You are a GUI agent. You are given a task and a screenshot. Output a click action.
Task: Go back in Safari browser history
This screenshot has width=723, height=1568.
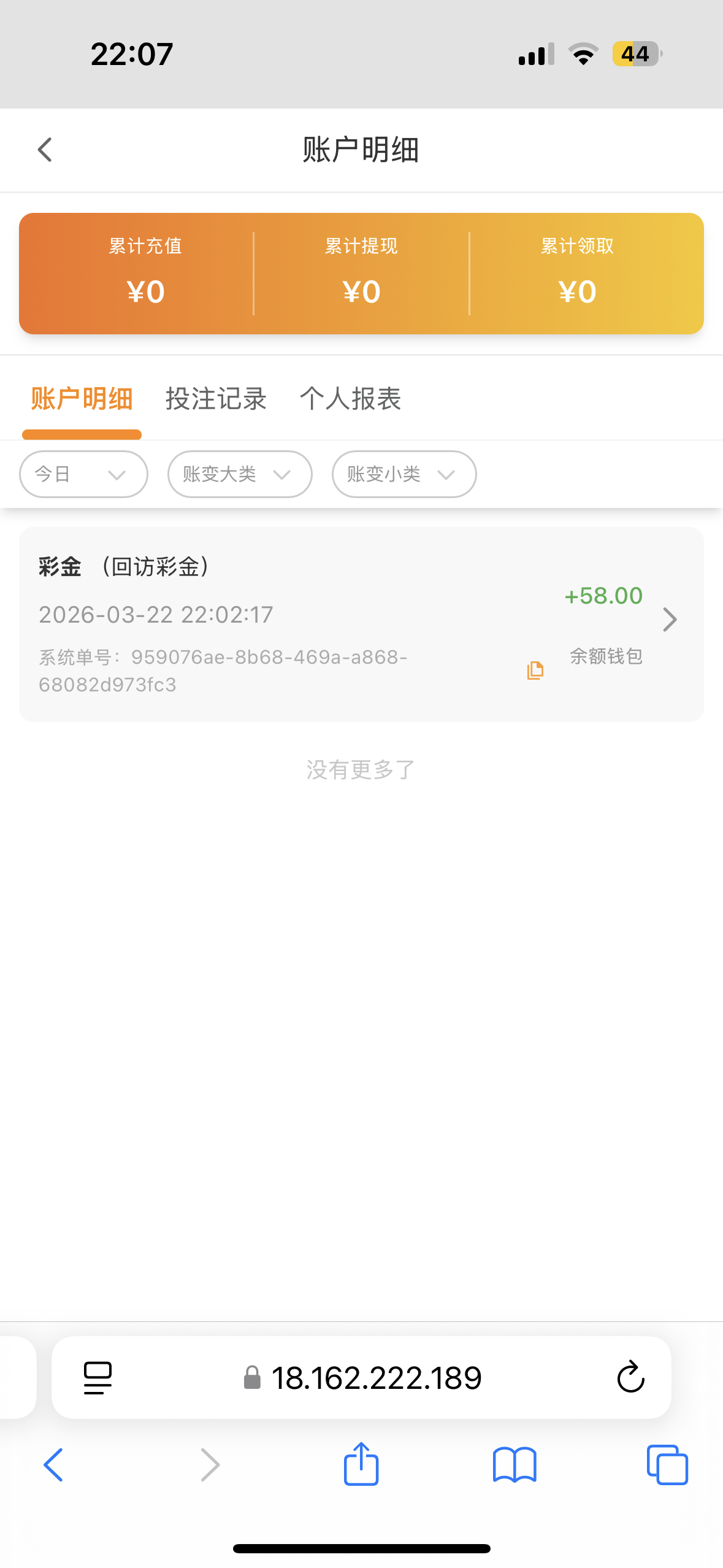pos(53,1465)
